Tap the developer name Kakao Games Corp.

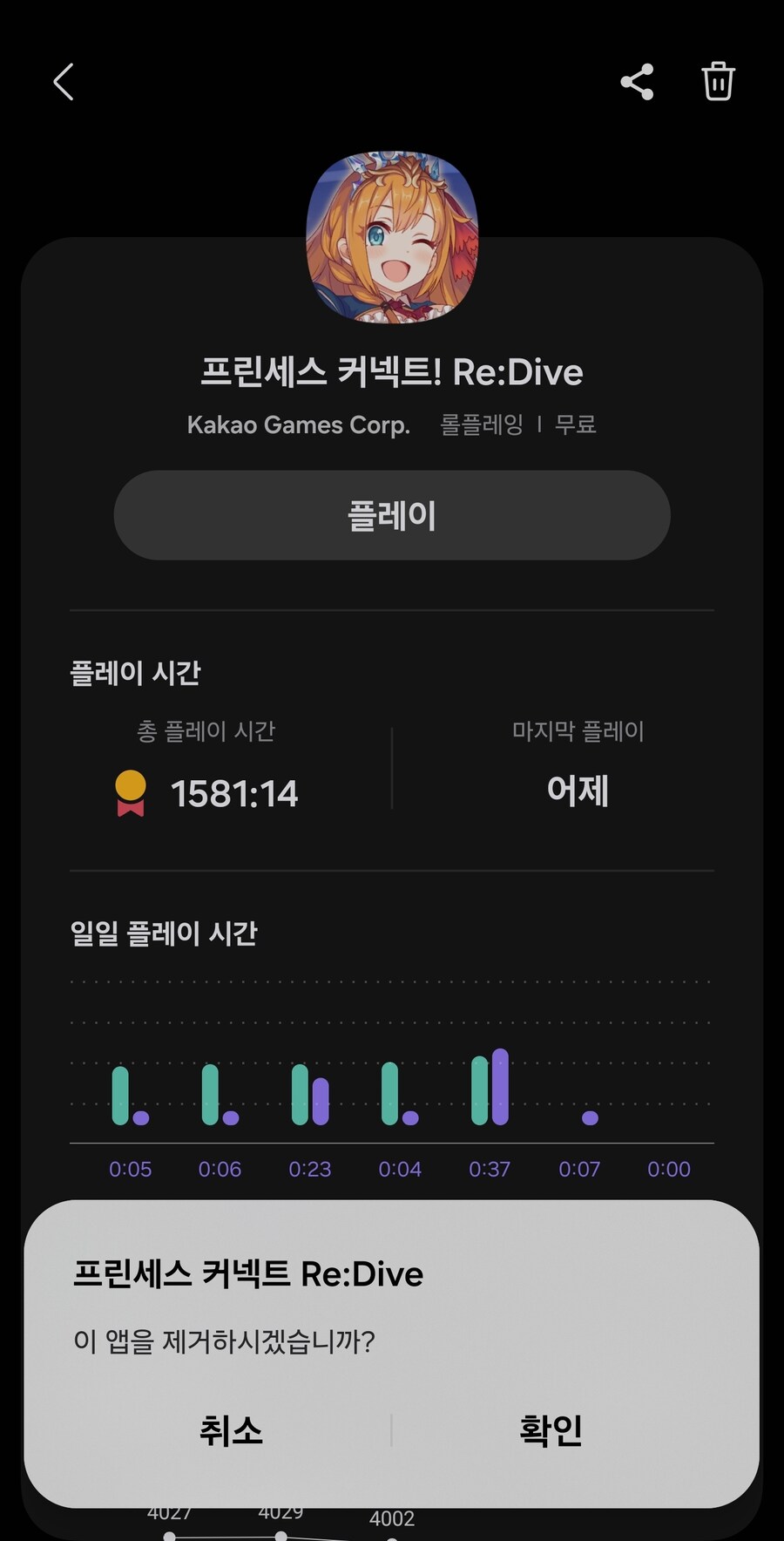click(298, 424)
